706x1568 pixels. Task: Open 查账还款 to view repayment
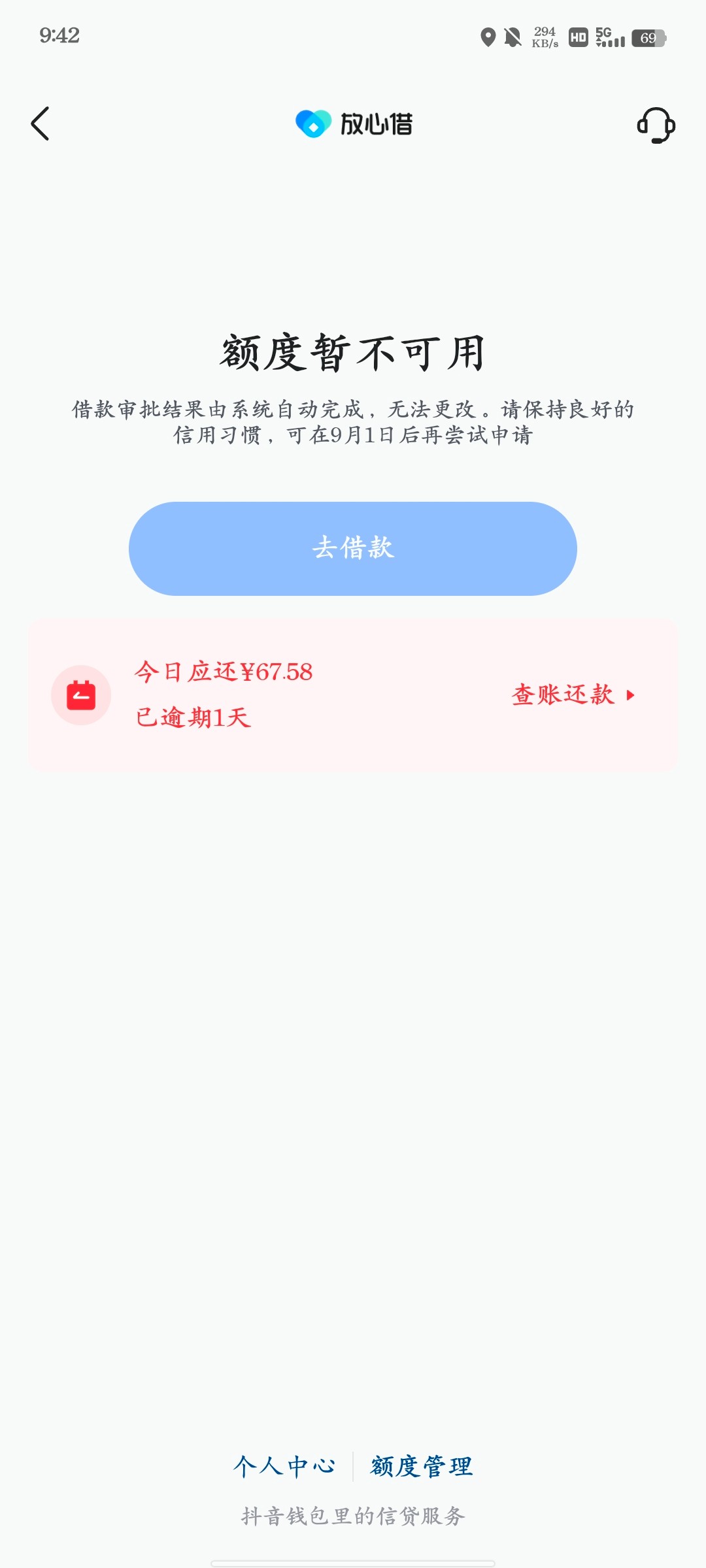point(573,694)
